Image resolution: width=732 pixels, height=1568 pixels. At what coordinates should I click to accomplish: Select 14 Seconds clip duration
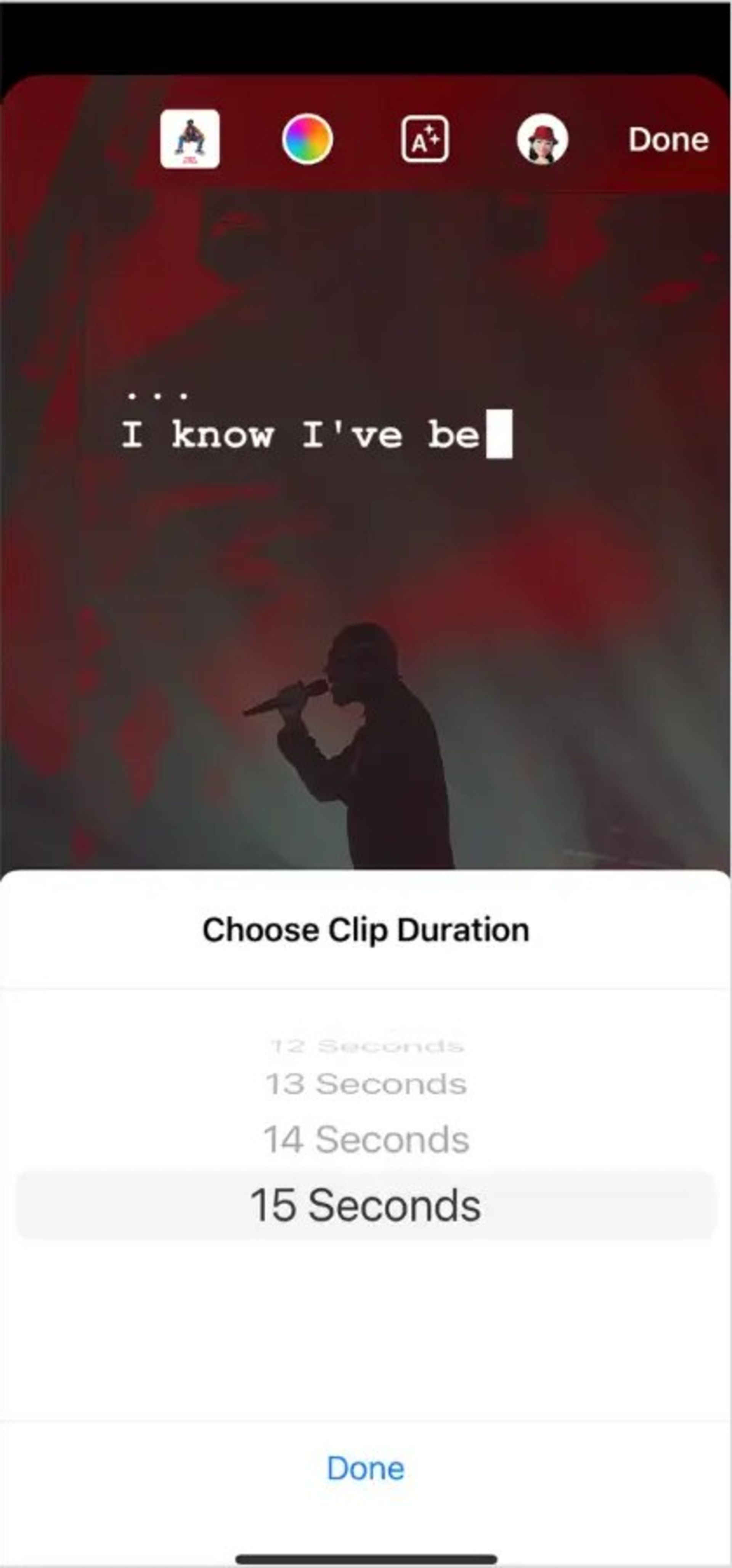click(365, 1140)
